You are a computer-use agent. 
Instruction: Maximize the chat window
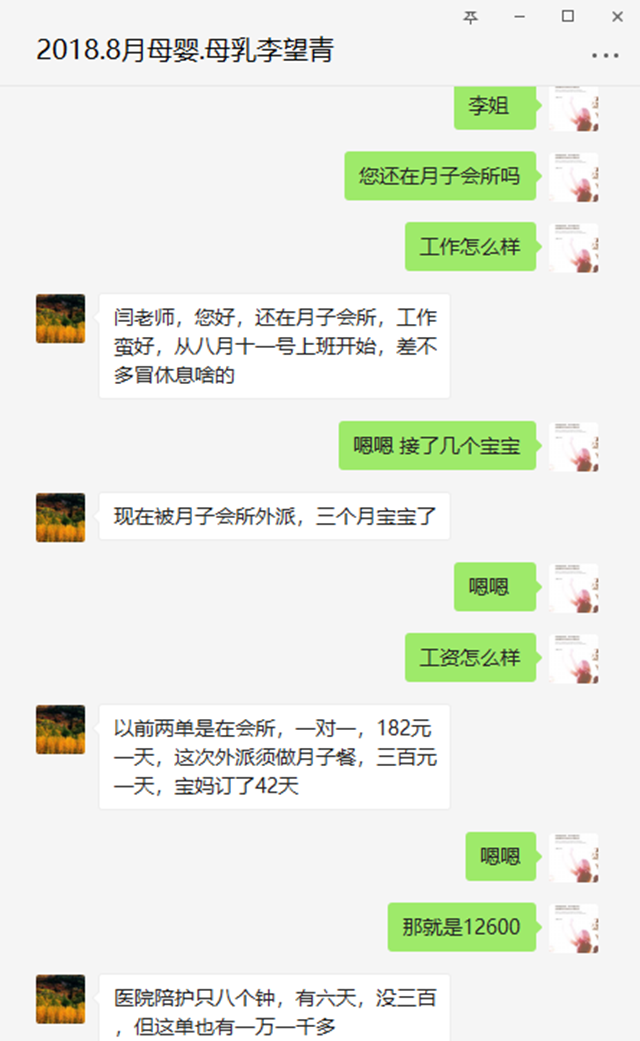[x=567, y=17]
